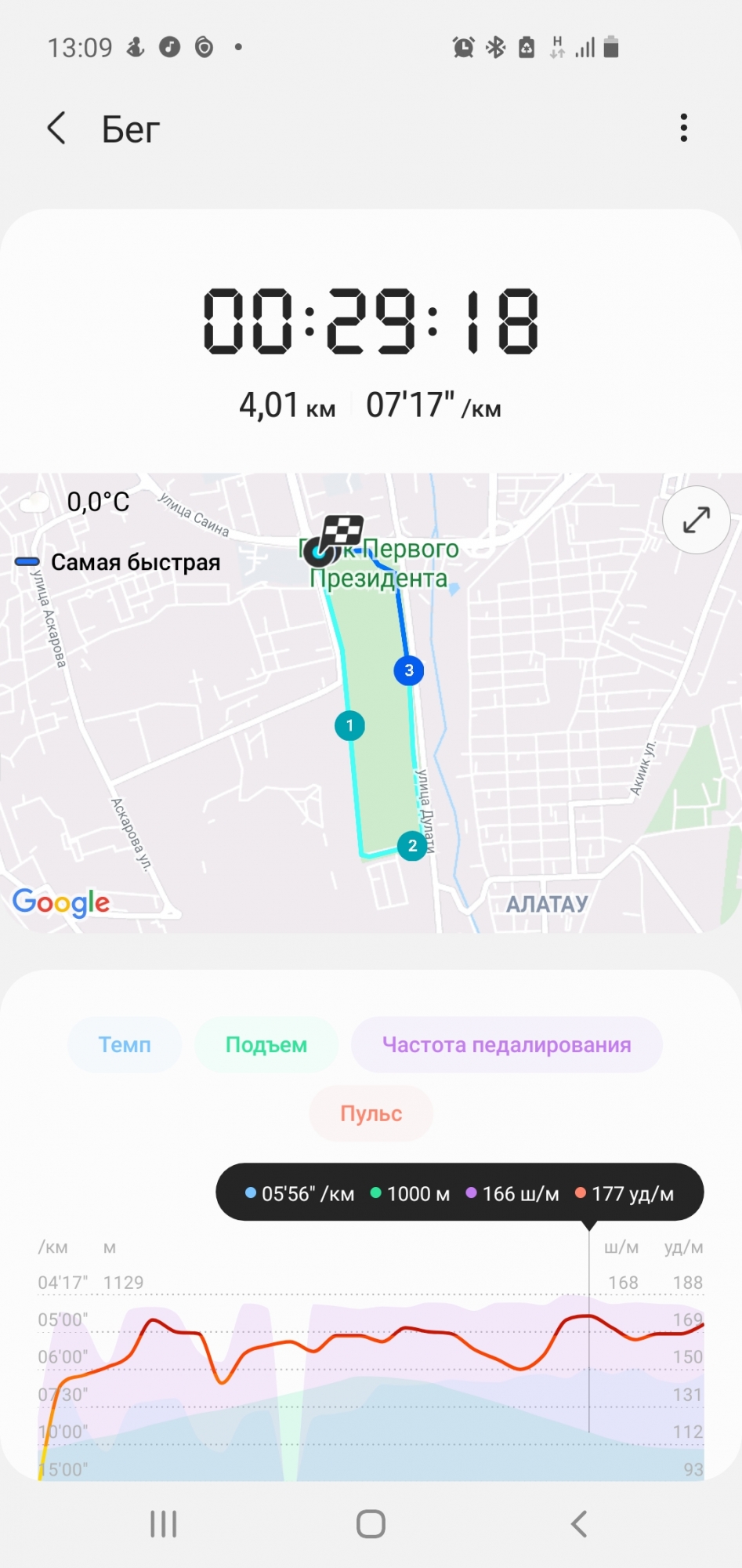742x1568 pixels.
Task: Toggle the Подъем chart chip
Action: coord(266,1044)
